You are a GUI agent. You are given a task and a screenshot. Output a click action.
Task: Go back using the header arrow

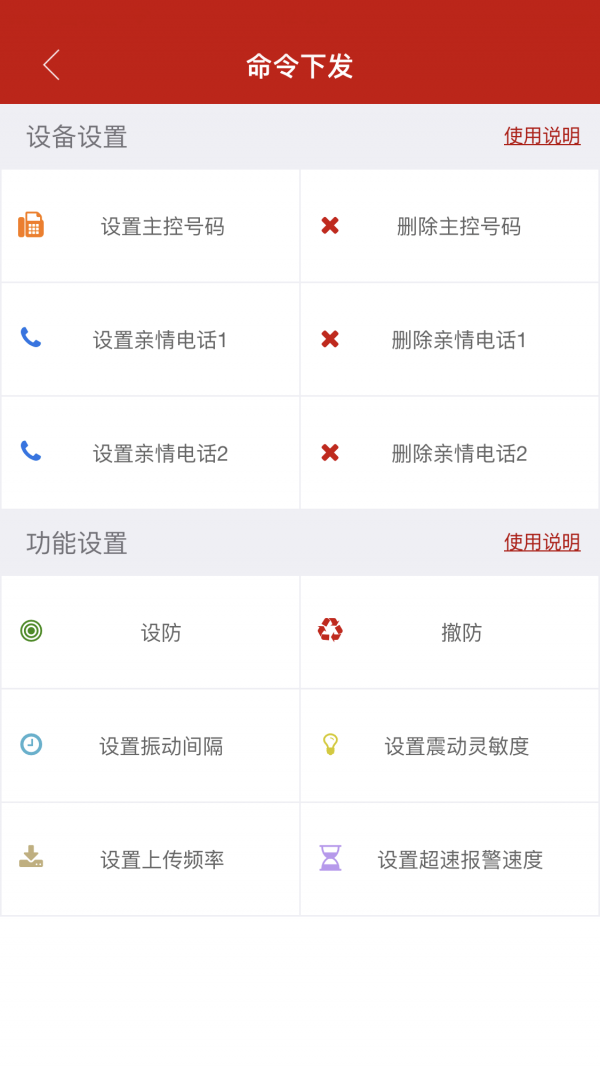(x=52, y=65)
